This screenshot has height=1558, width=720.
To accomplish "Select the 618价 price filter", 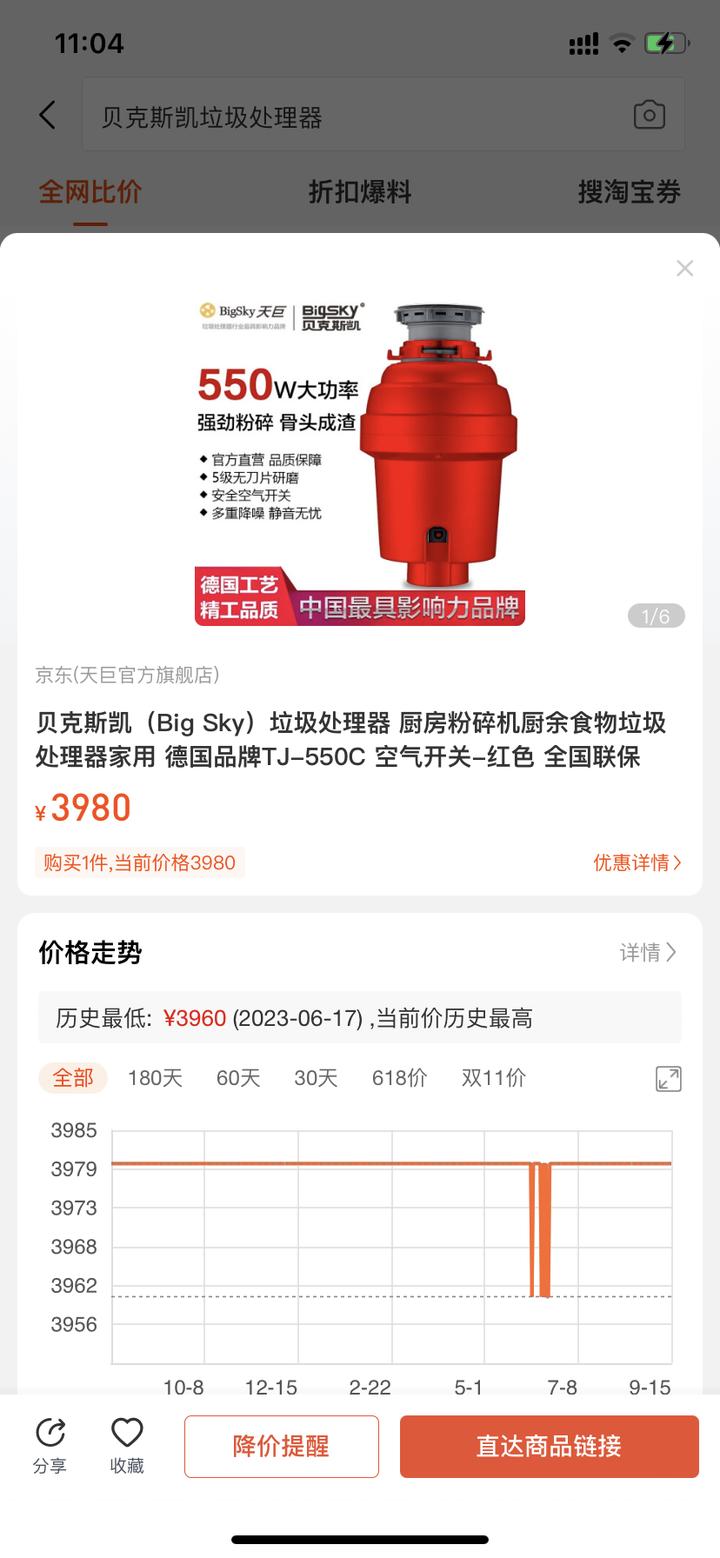I will pyautogui.click(x=398, y=1077).
